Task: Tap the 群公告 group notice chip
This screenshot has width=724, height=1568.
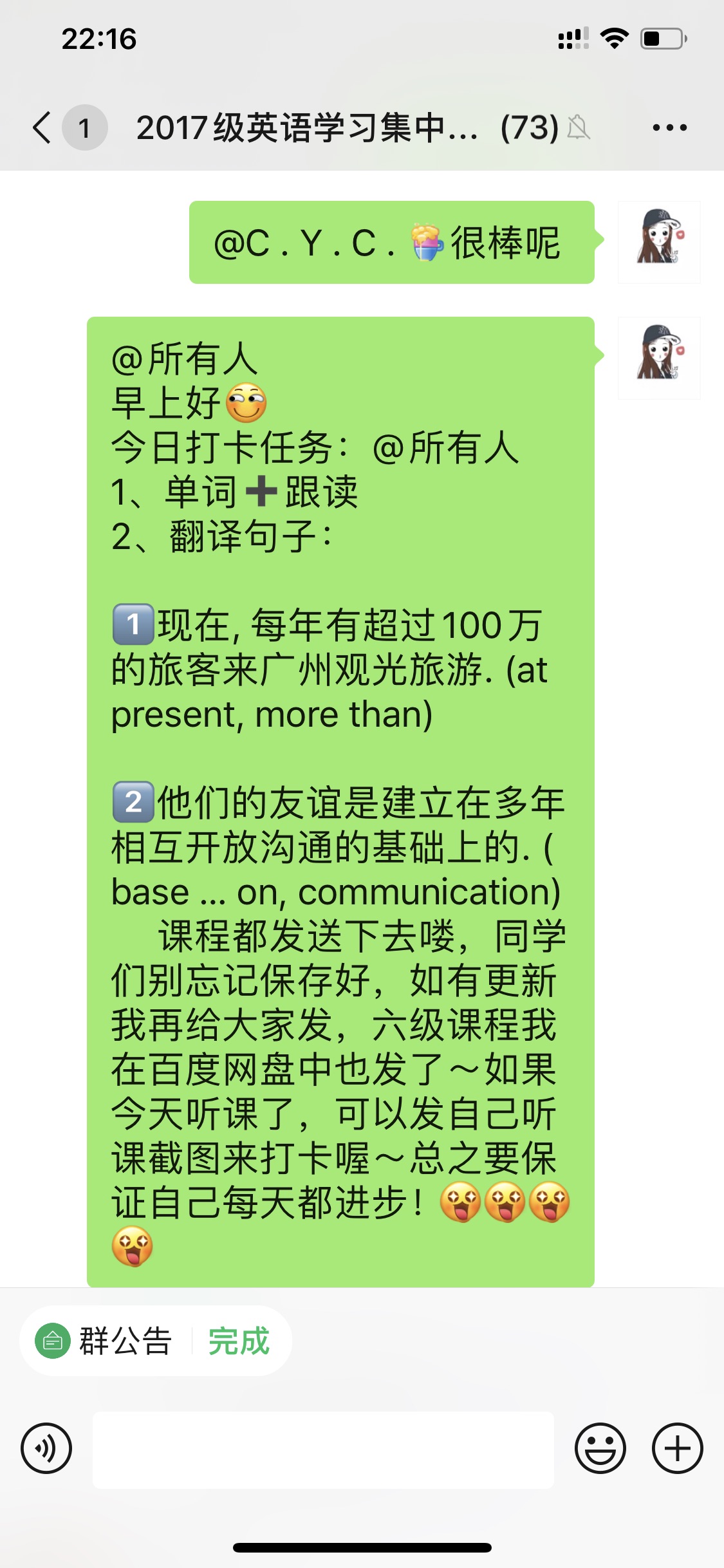Action: (104, 1341)
